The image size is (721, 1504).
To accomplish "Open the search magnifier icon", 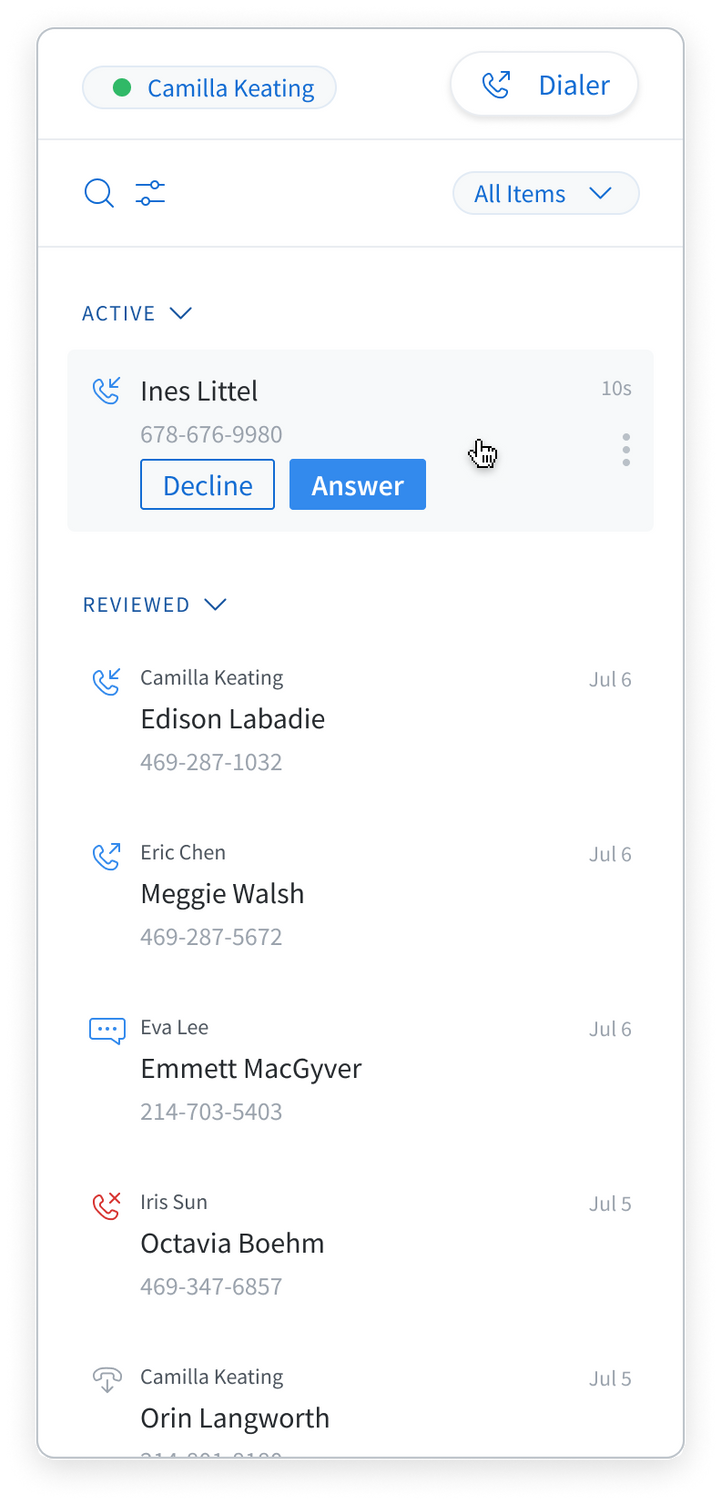I will click(x=99, y=193).
